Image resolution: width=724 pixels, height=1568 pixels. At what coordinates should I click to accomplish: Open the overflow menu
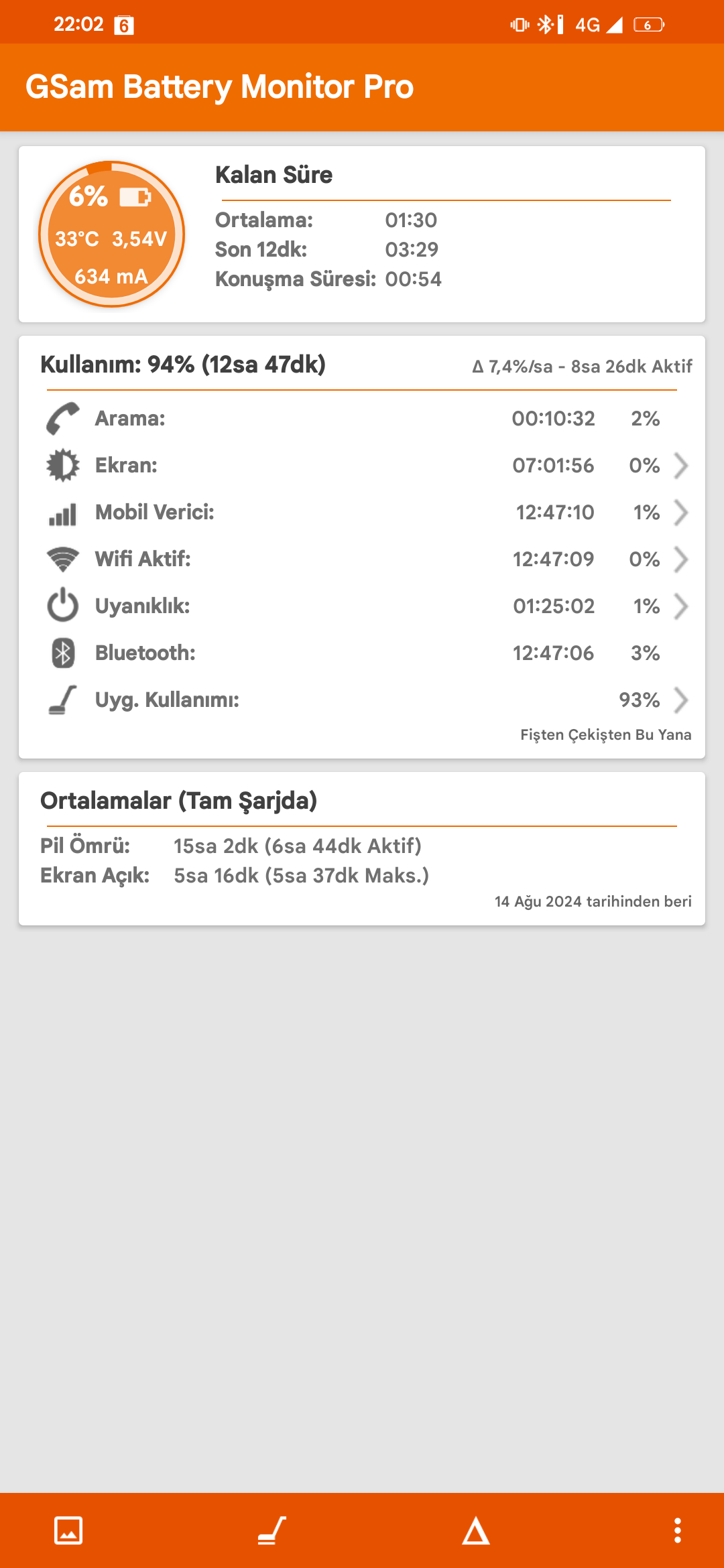click(x=678, y=1530)
